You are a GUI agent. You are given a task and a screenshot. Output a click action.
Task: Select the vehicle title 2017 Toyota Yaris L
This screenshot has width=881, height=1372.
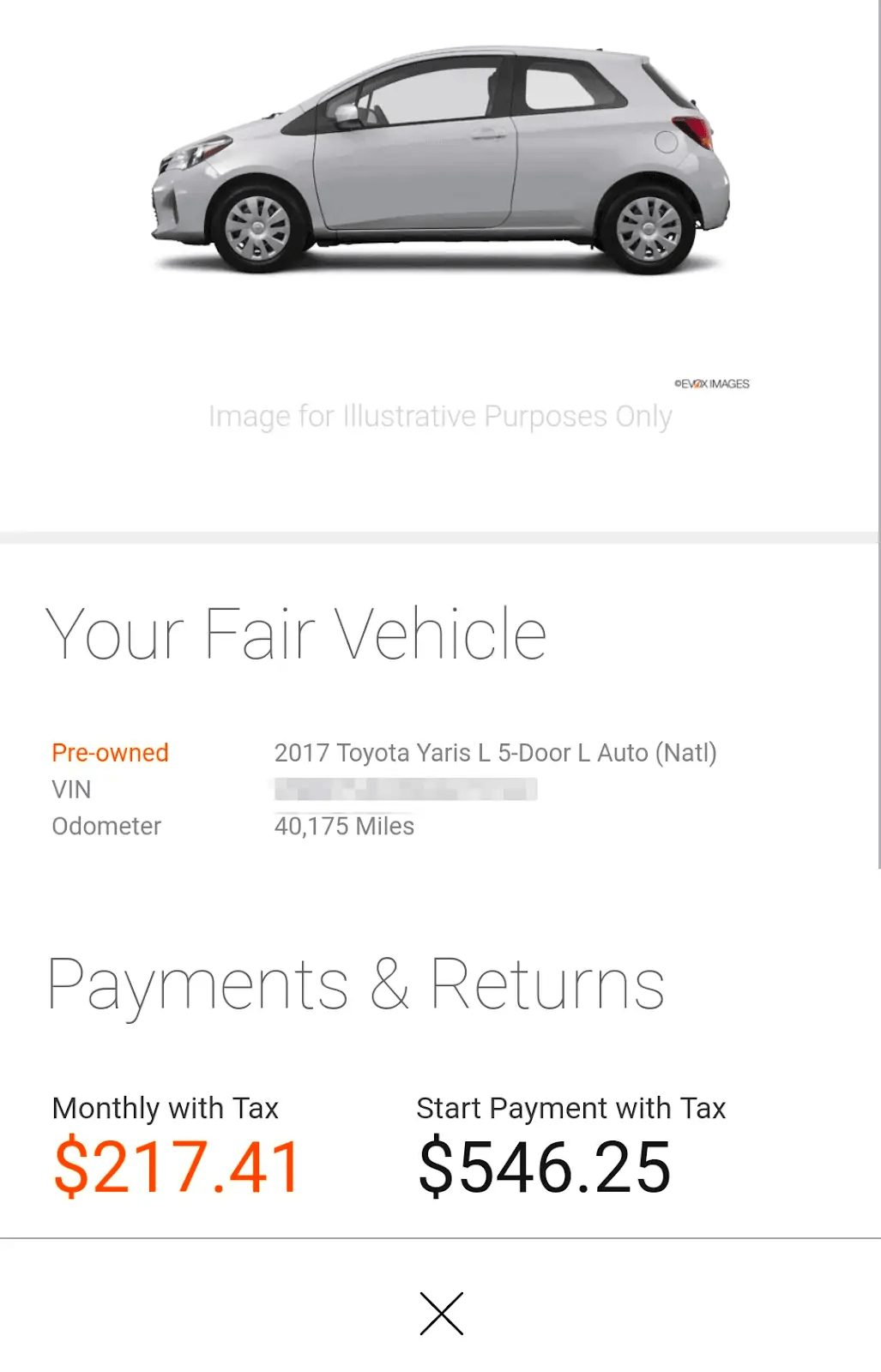click(x=494, y=752)
